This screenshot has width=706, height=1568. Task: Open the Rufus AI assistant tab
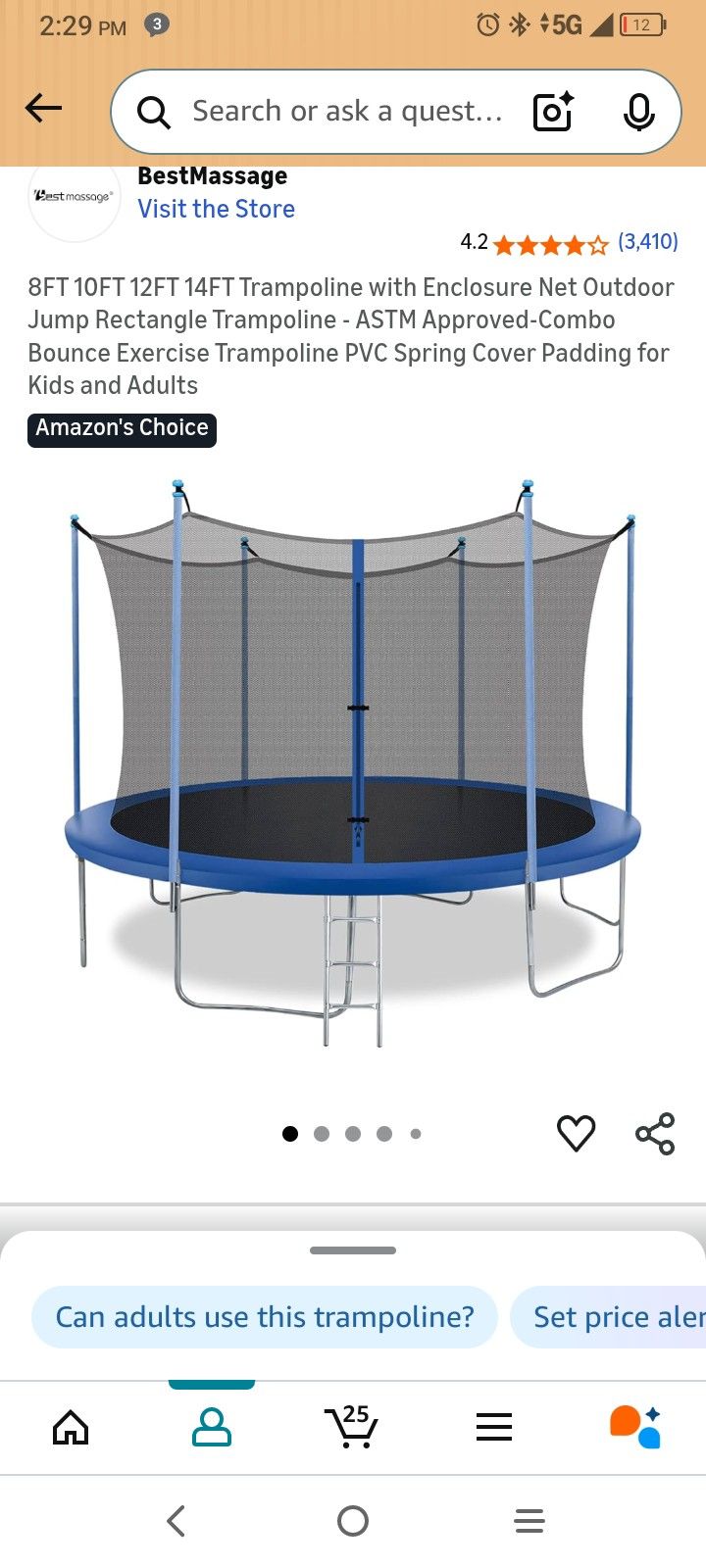pyautogui.click(x=635, y=1427)
